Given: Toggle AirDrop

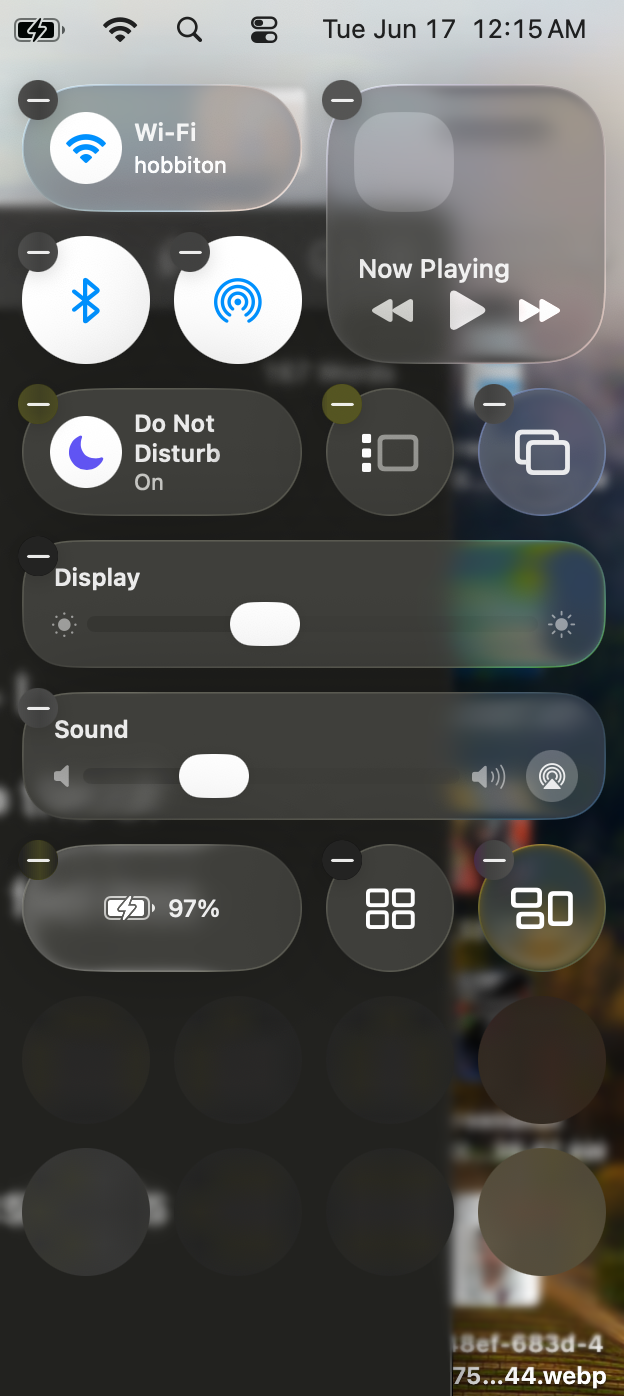Looking at the screenshot, I should pos(238,300).
